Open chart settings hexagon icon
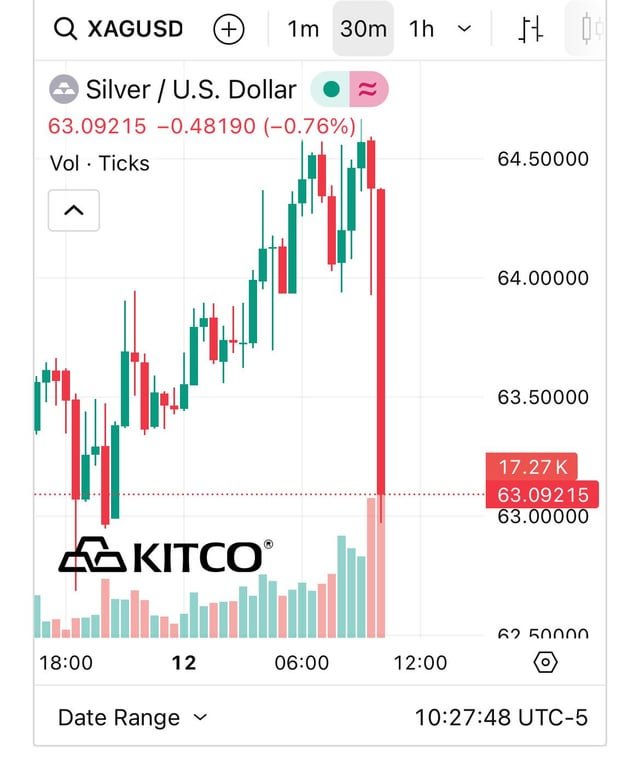This screenshot has width=640, height=757. tap(545, 662)
